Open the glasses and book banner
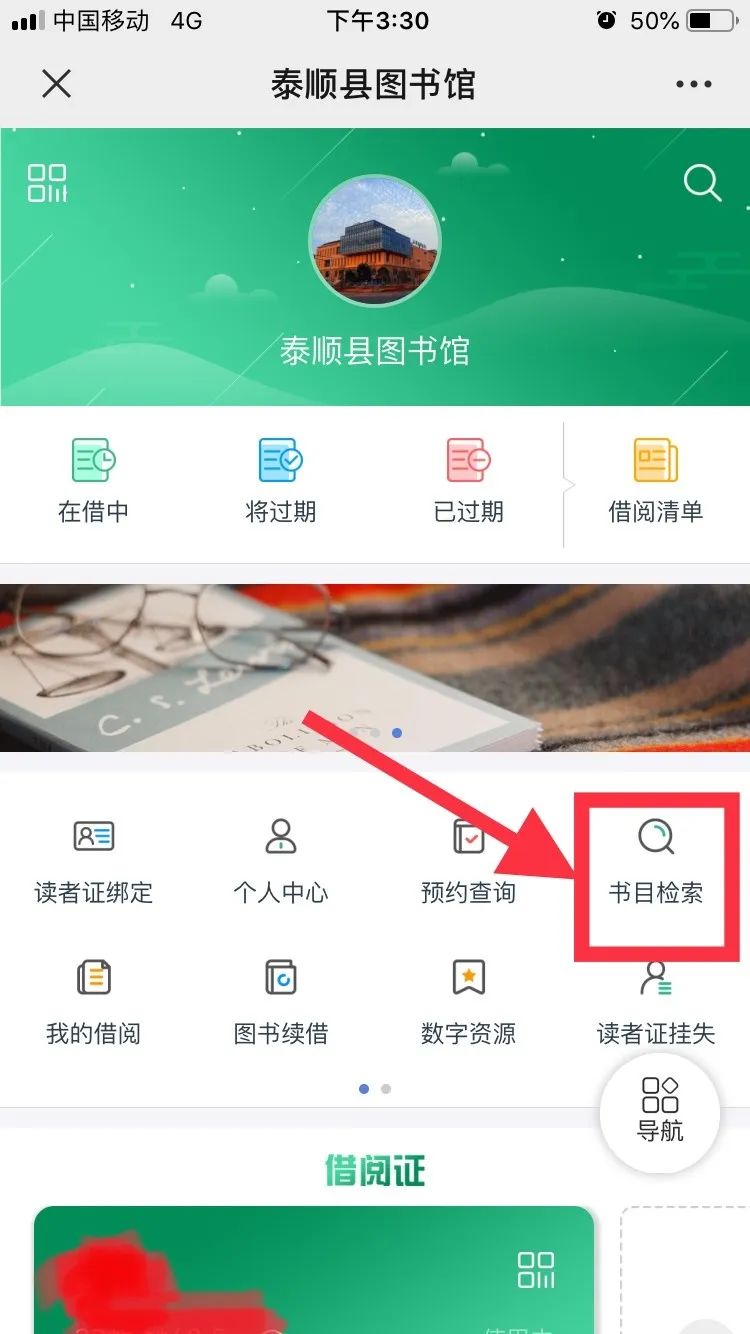Screen dimensions: 750x1334 (374, 668)
